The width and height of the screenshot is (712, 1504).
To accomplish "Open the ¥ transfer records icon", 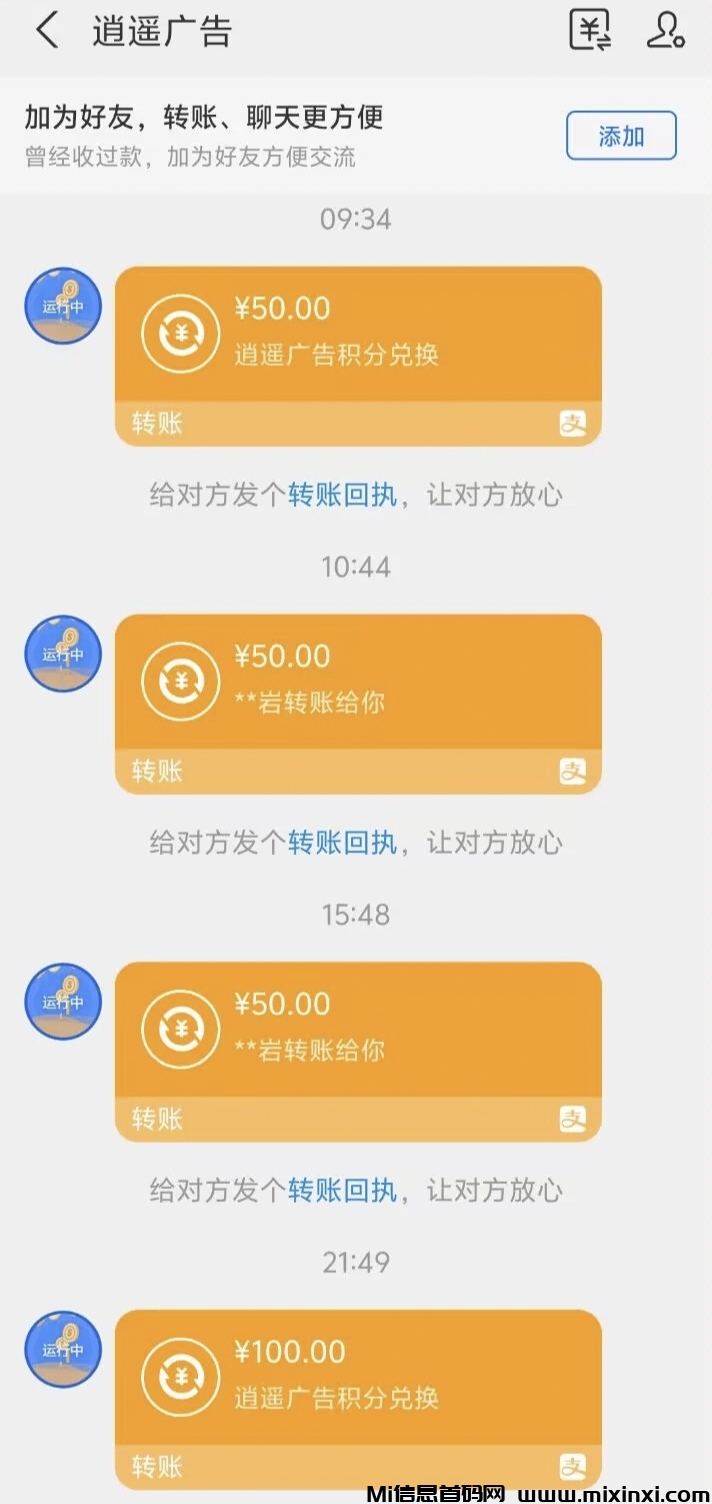I will point(590,30).
